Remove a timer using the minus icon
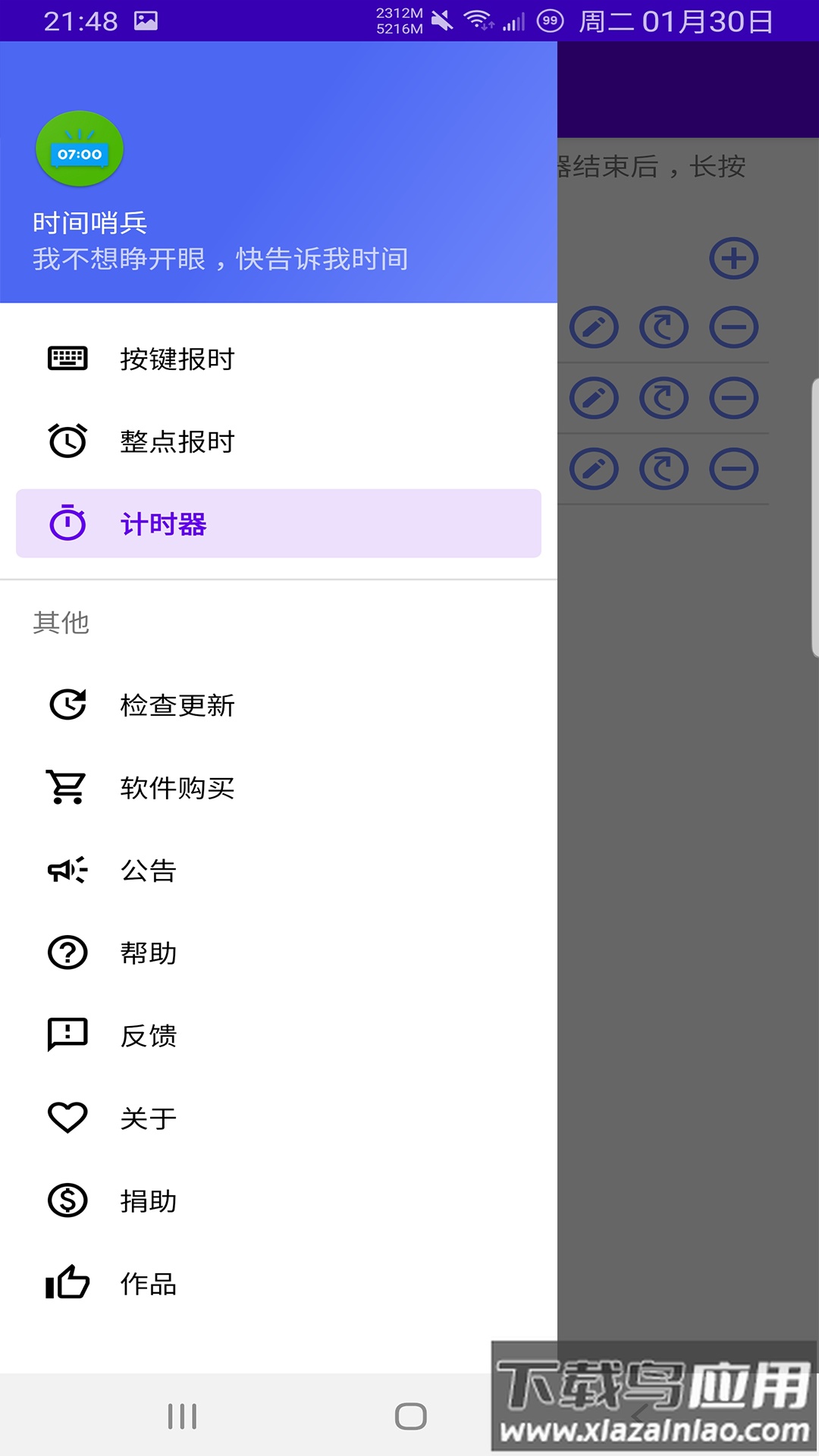Image resolution: width=819 pixels, height=1456 pixels. [x=733, y=328]
